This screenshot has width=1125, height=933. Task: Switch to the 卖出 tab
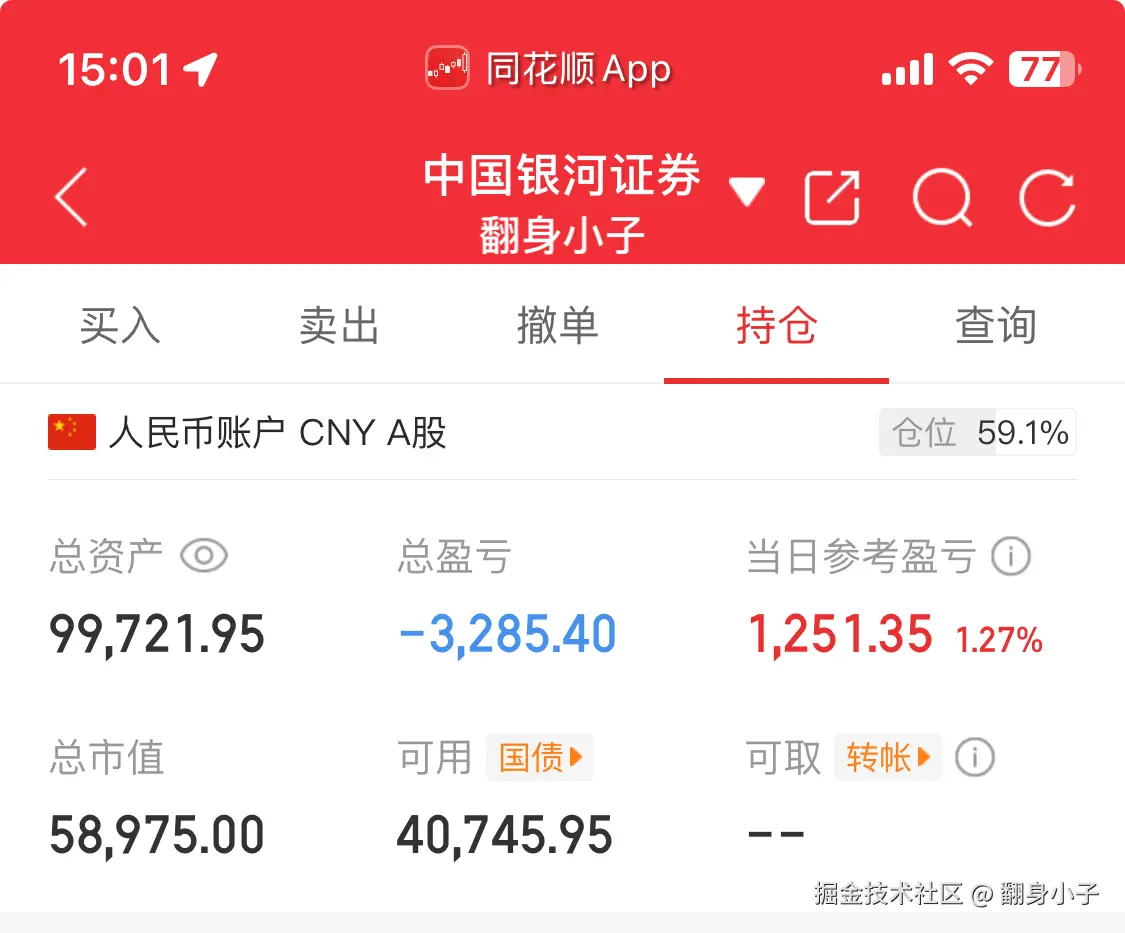[339, 326]
